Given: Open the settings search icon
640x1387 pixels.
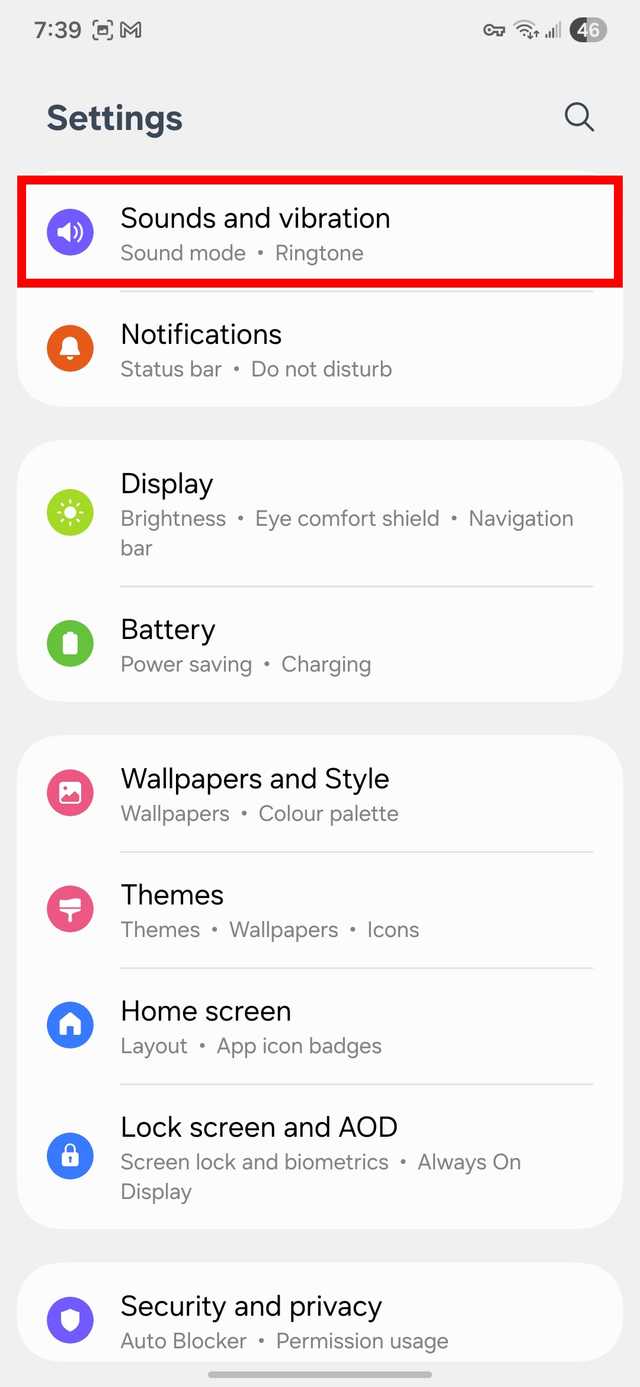Looking at the screenshot, I should (579, 117).
